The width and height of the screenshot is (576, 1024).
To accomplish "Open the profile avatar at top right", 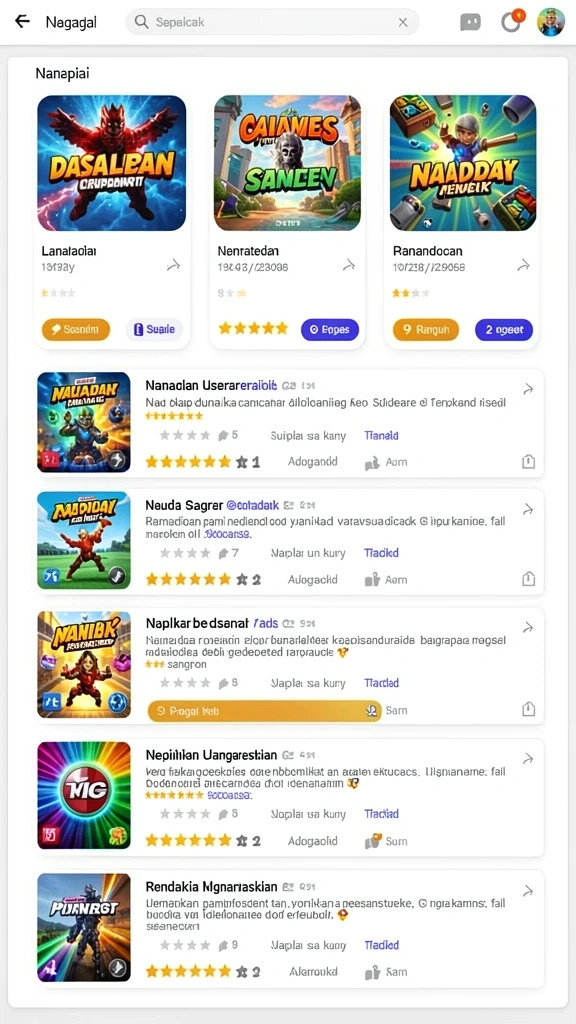I will 551,22.
